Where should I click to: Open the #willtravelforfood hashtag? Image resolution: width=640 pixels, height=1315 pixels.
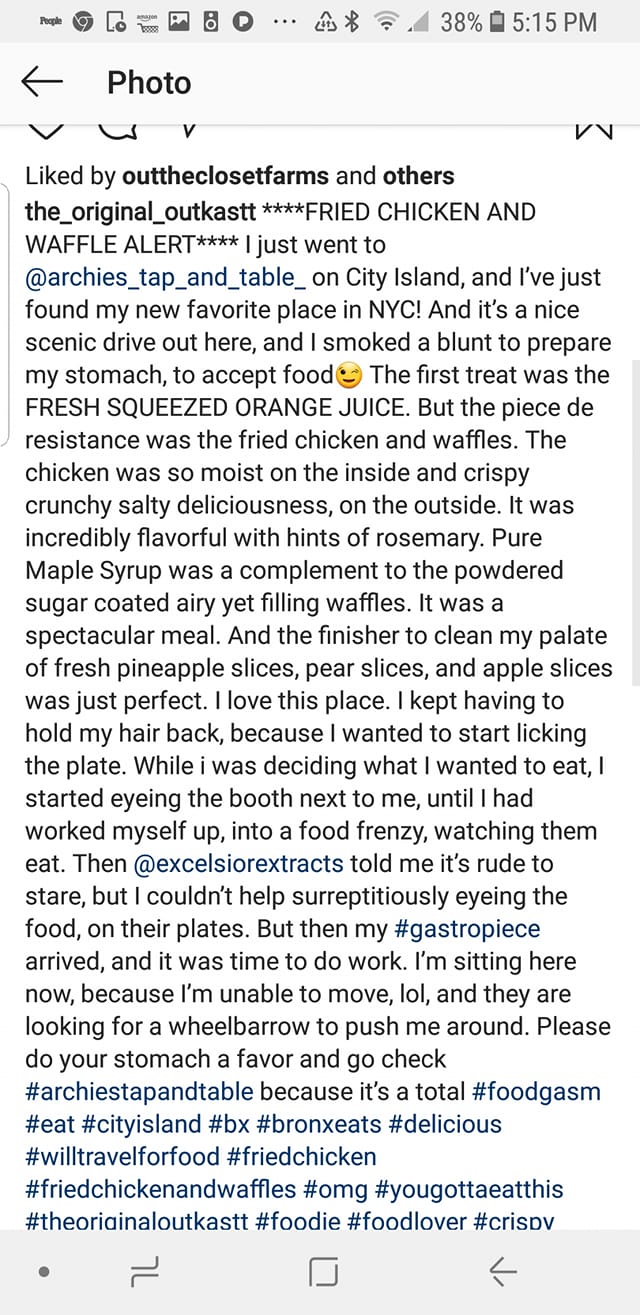[x=122, y=1157]
